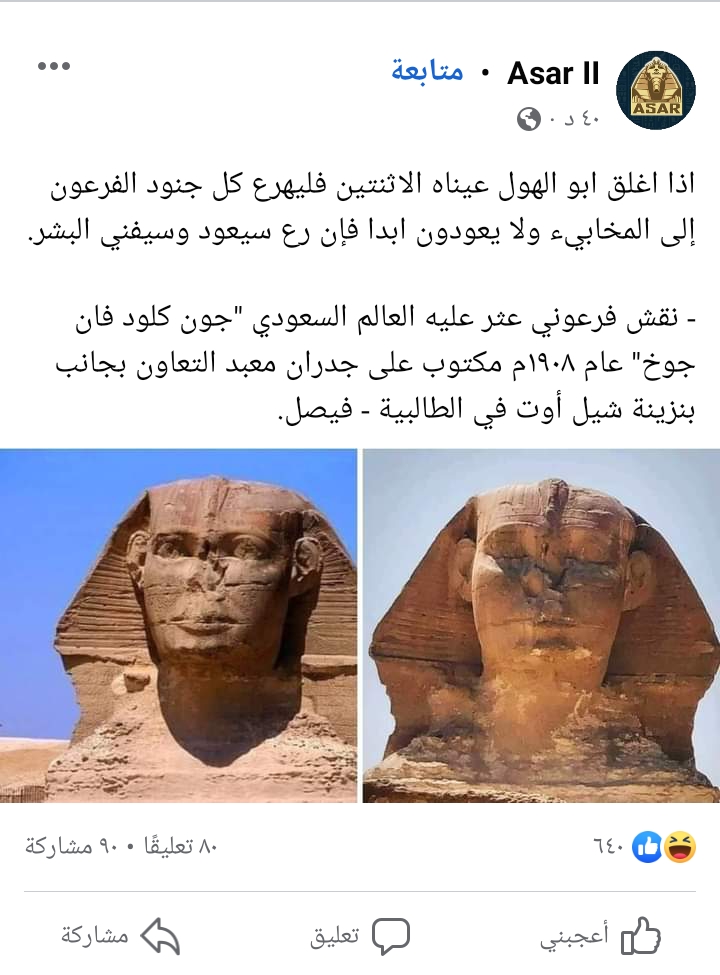Follow the Asar II page via متابعة
Viewport: 720px width, 975px height.
click(427, 72)
